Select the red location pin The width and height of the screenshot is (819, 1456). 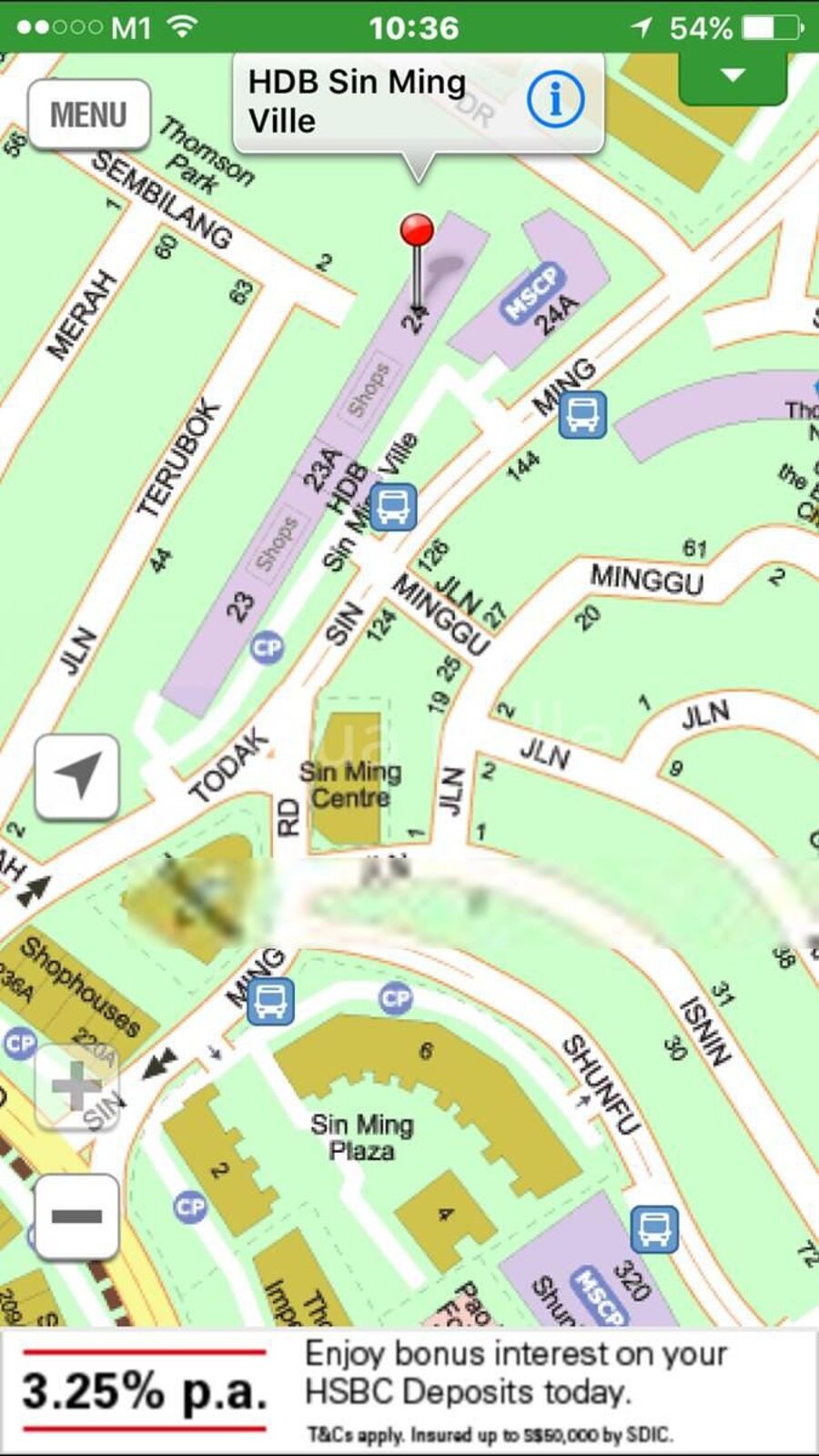click(417, 231)
